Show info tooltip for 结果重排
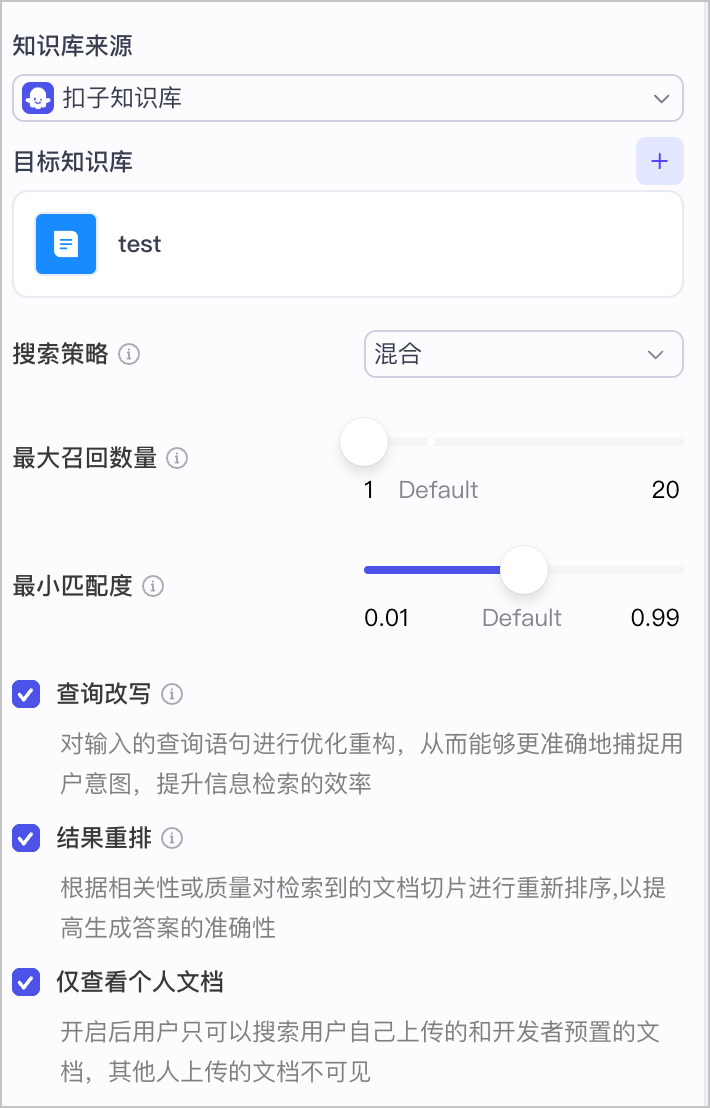710x1108 pixels. pos(173,838)
